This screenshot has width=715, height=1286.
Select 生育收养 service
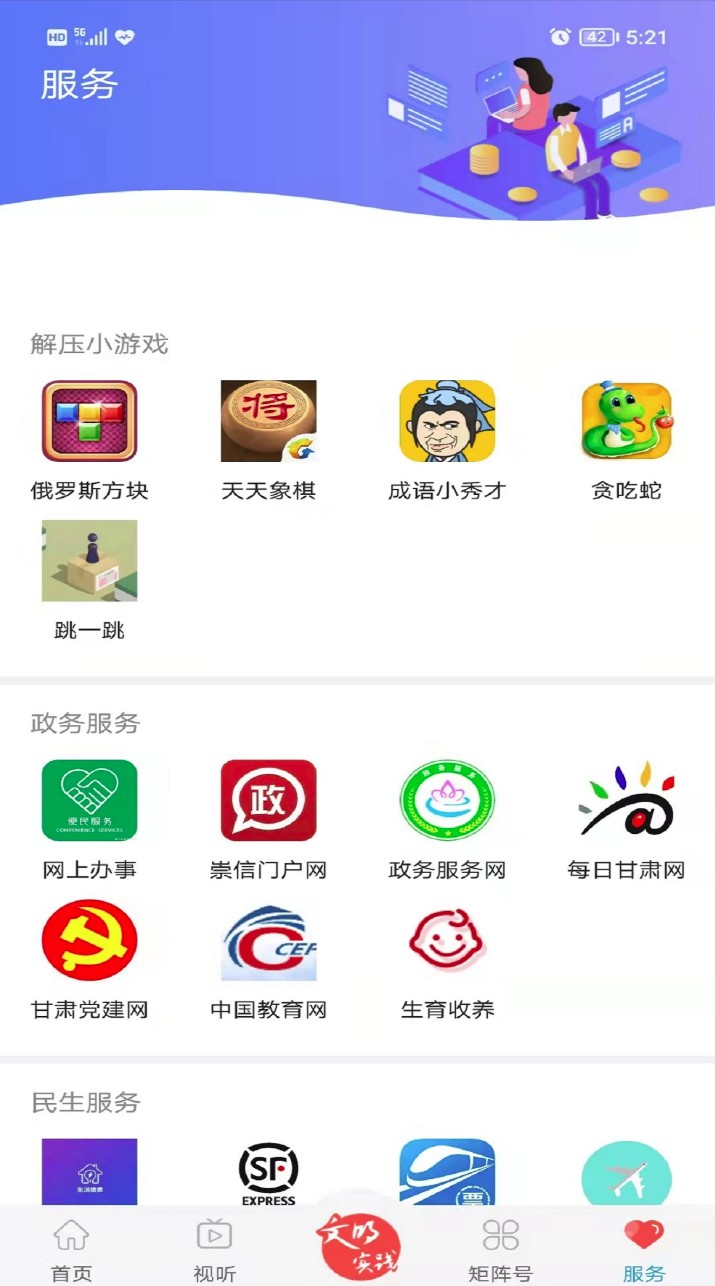coord(447,941)
